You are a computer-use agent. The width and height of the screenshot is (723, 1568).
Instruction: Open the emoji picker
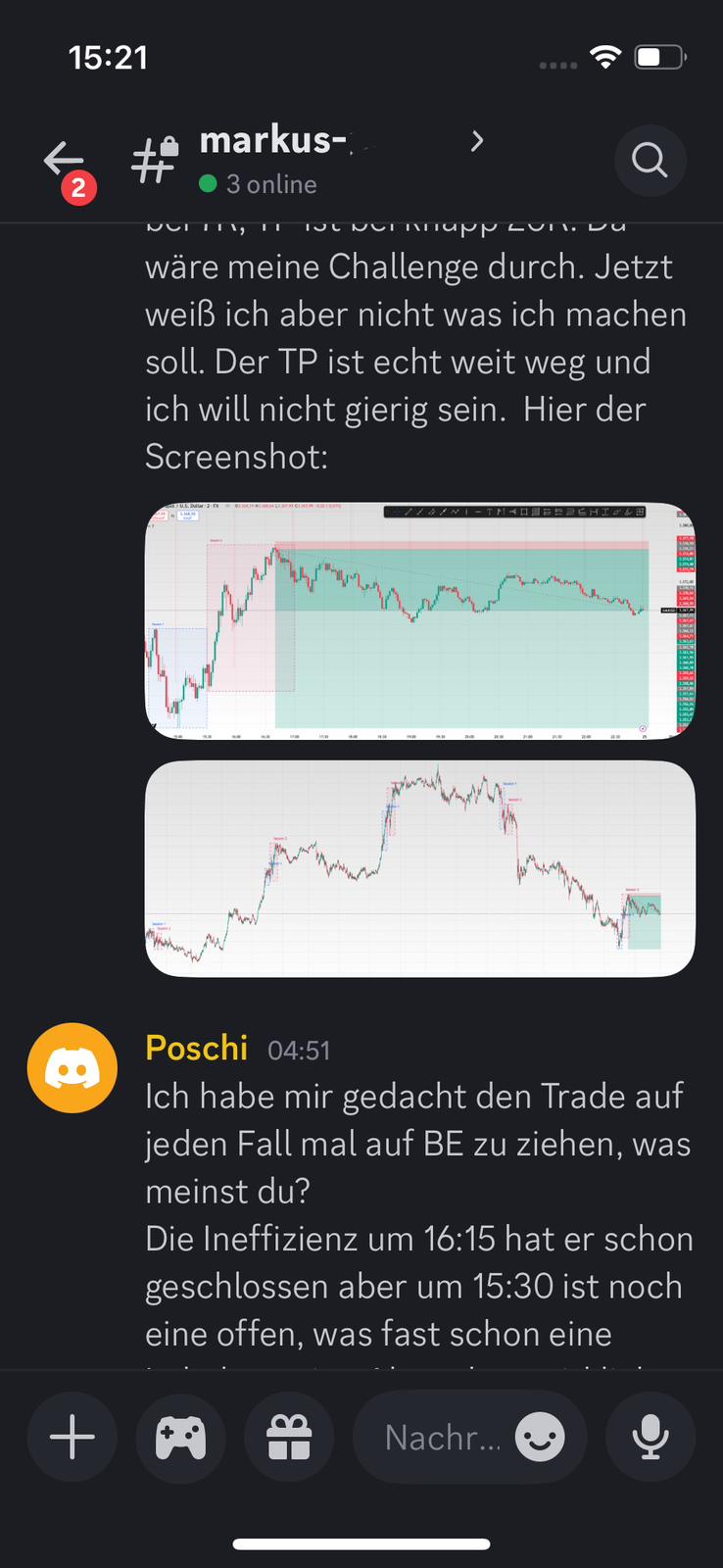coord(541,1438)
